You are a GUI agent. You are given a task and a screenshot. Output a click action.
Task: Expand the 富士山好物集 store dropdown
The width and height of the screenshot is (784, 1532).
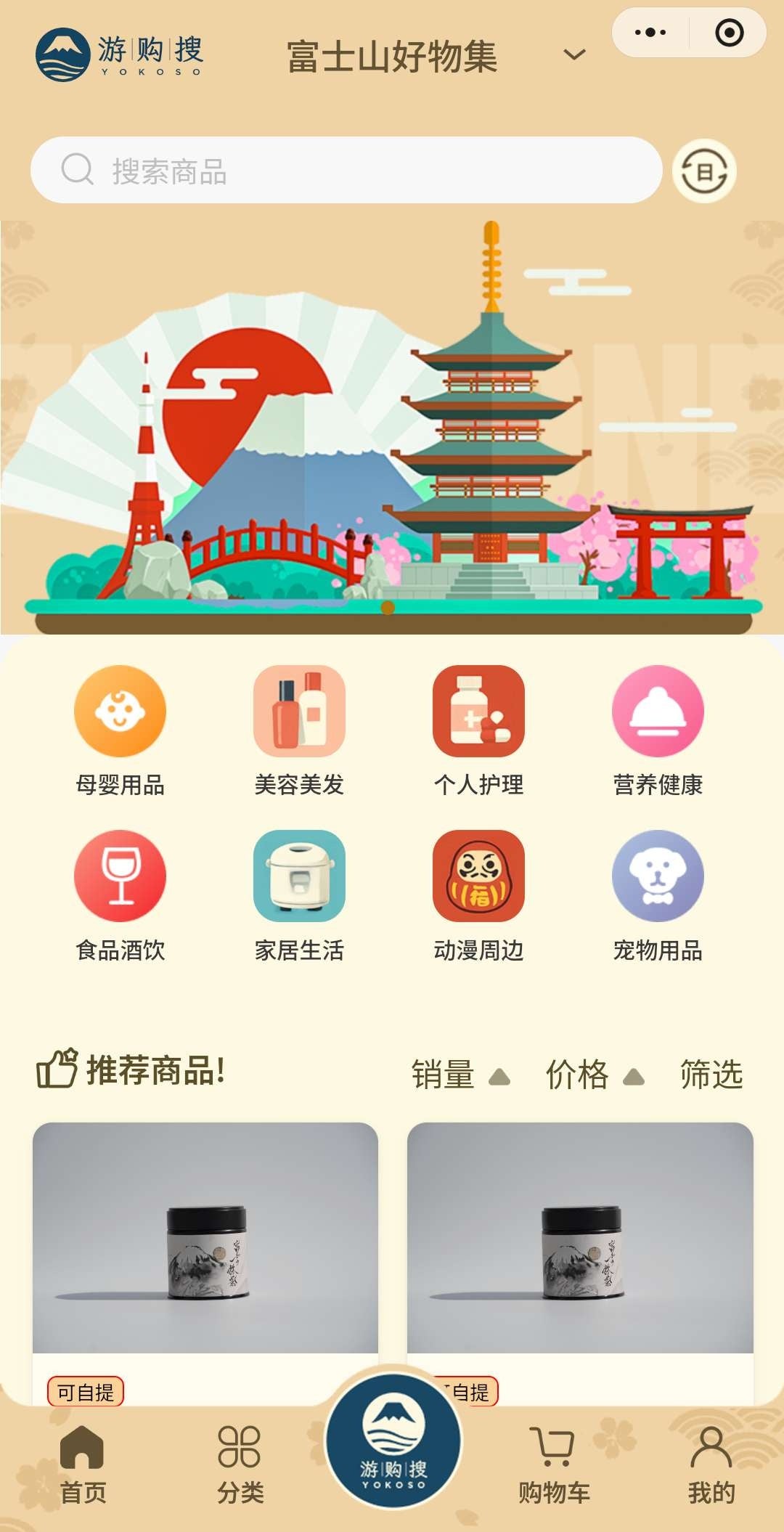click(x=574, y=55)
